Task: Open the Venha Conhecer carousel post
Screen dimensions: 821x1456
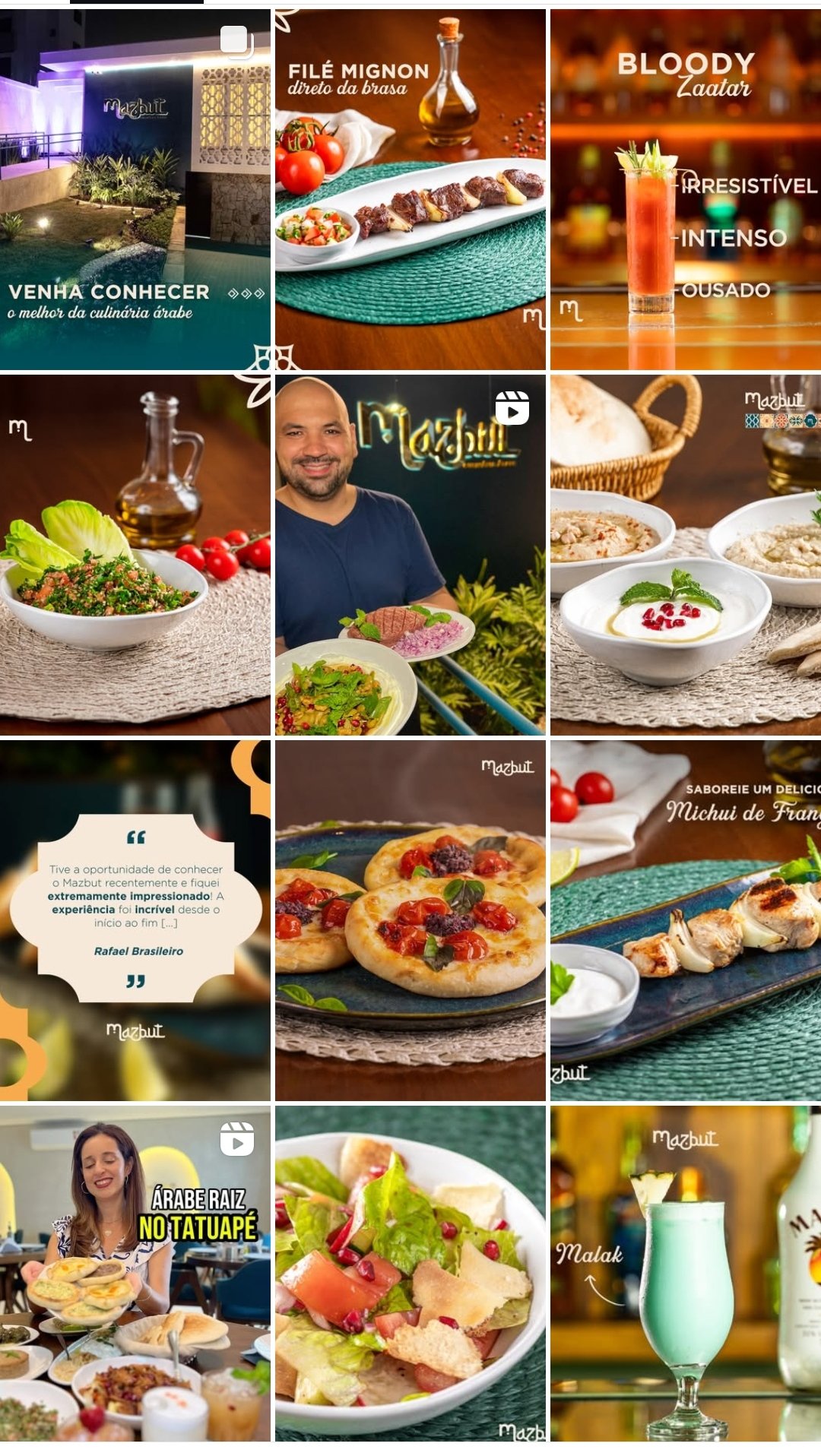Action: pyautogui.click(x=135, y=189)
